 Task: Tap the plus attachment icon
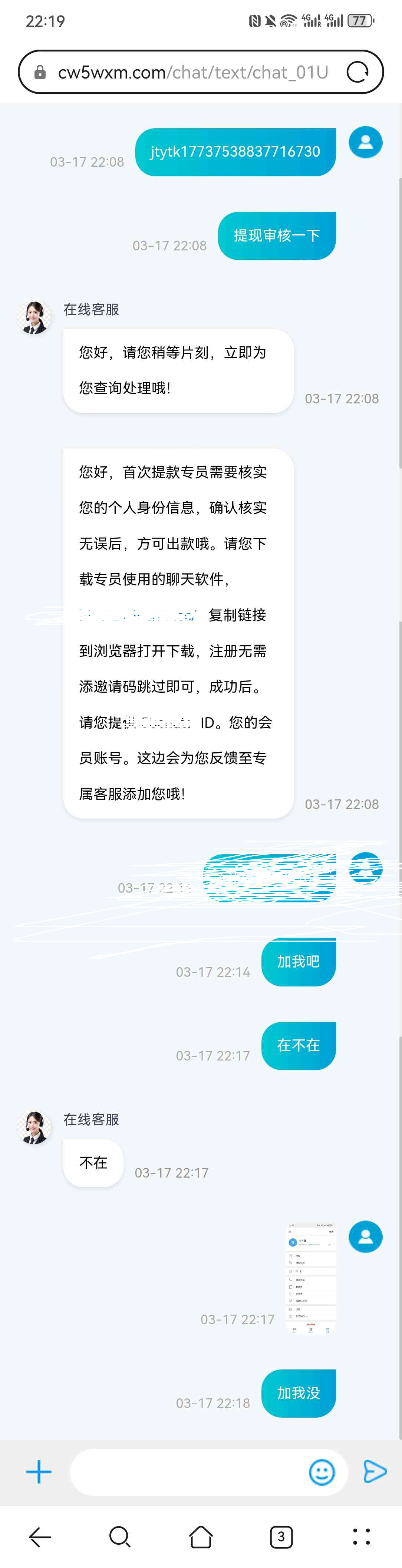tap(39, 1472)
